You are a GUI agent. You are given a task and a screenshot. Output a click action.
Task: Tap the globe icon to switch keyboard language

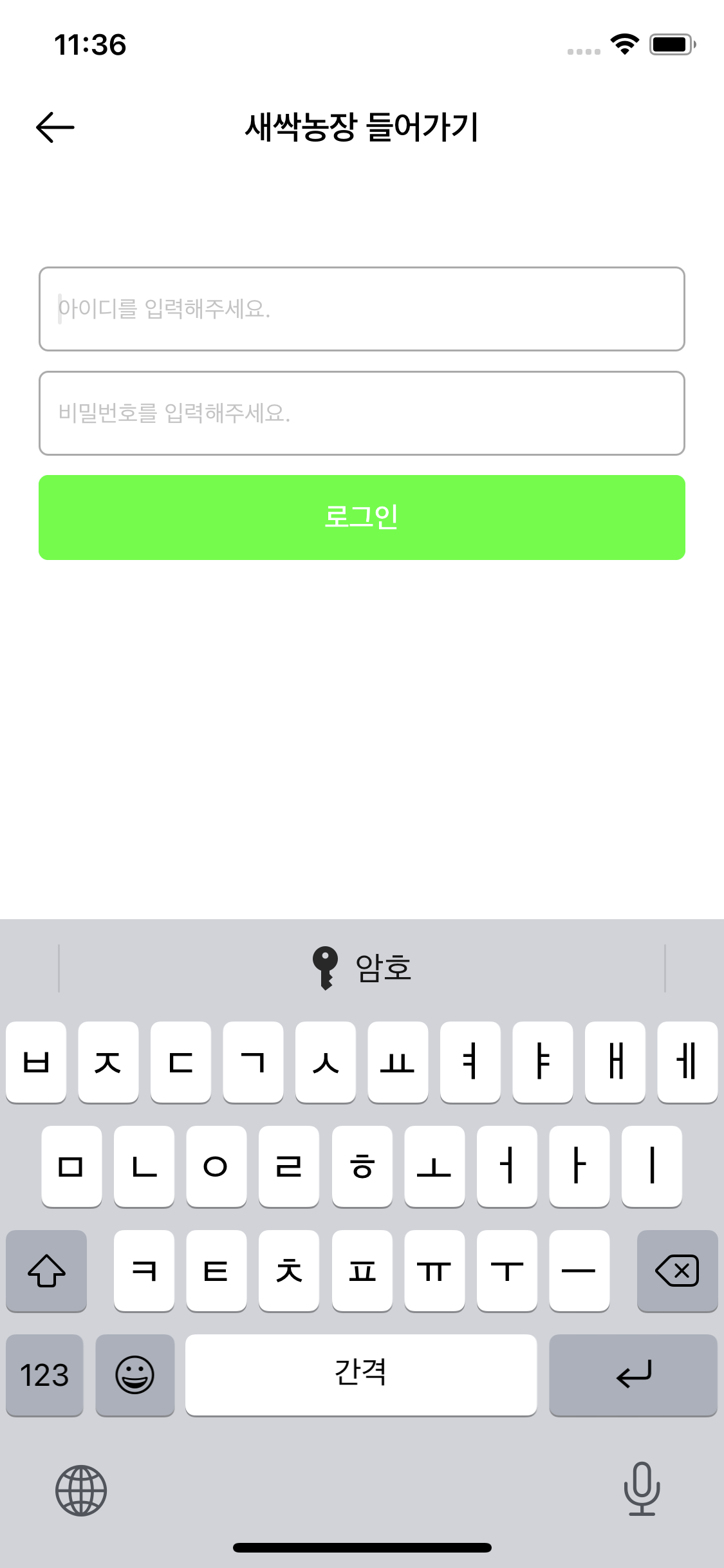[x=82, y=1491]
